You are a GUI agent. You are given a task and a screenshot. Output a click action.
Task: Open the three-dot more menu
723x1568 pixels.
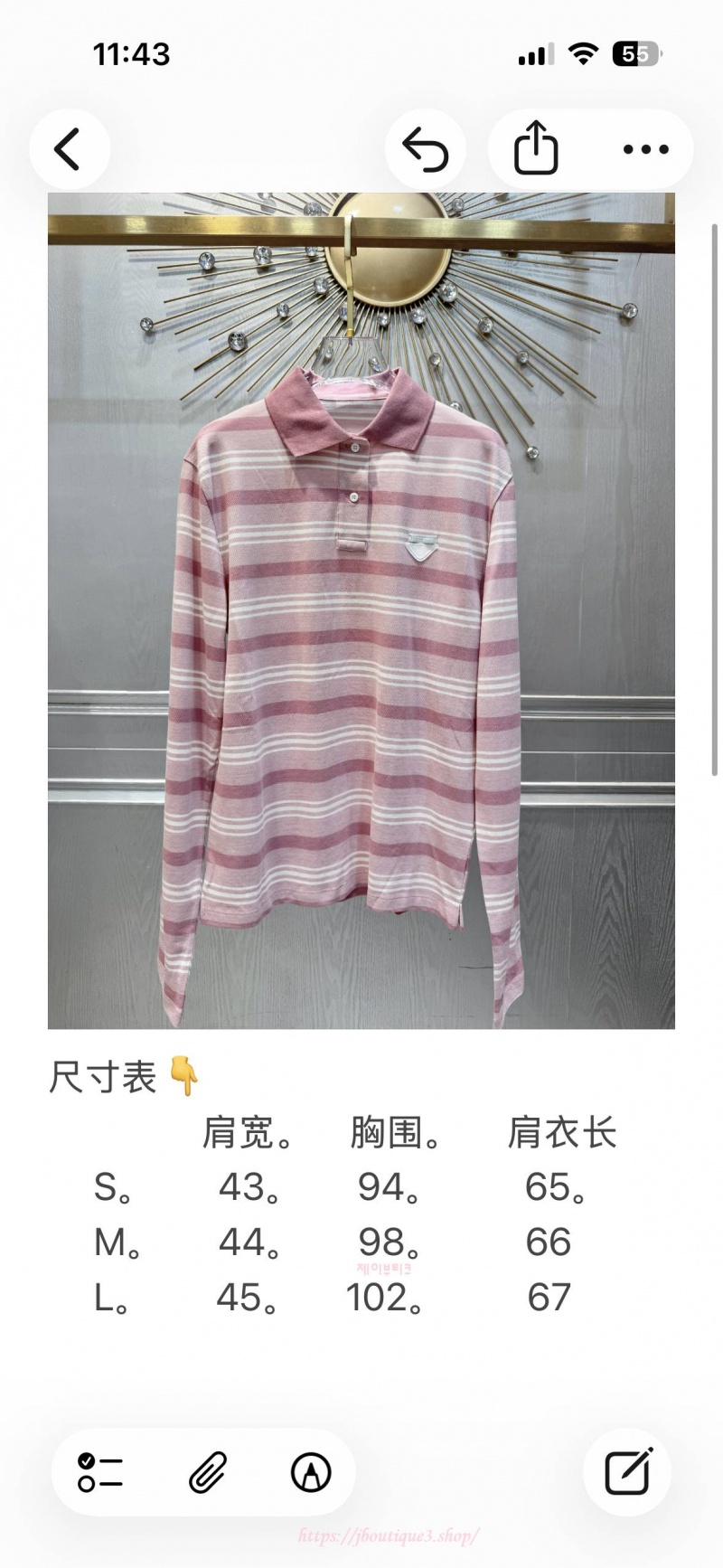(x=646, y=149)
